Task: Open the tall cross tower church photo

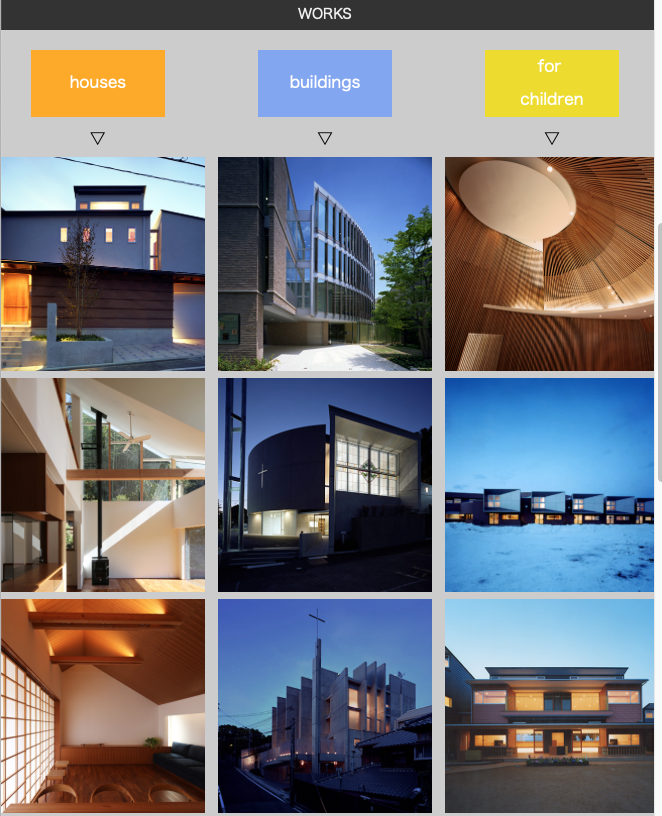Action: tap(325, 705)
